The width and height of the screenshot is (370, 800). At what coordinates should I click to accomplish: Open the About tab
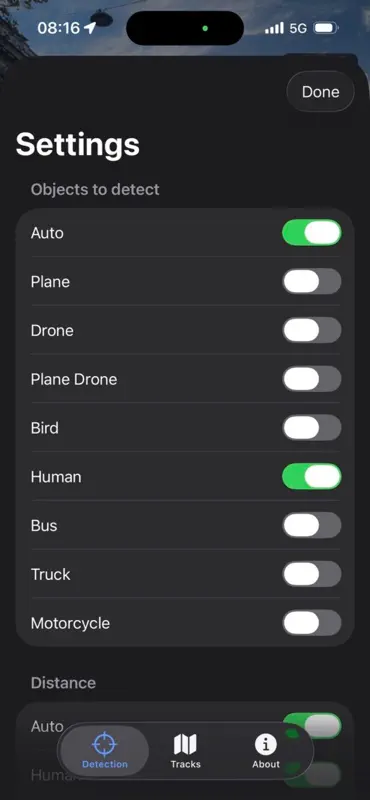pyautogui.click(x=266, y=751)
